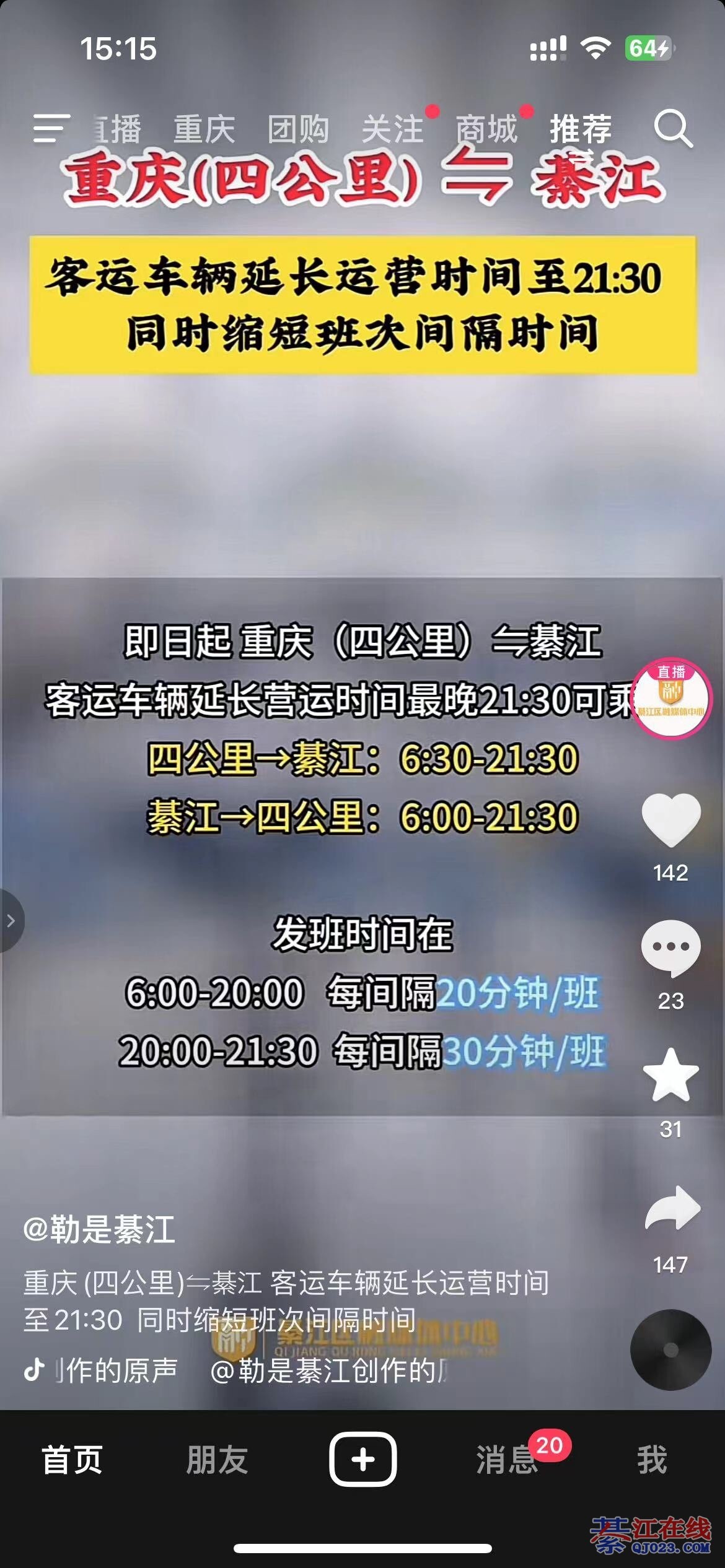This screenshot has height=1568, width=725.
Task: Share this video via the arrow
Action: coord(672,1208)
